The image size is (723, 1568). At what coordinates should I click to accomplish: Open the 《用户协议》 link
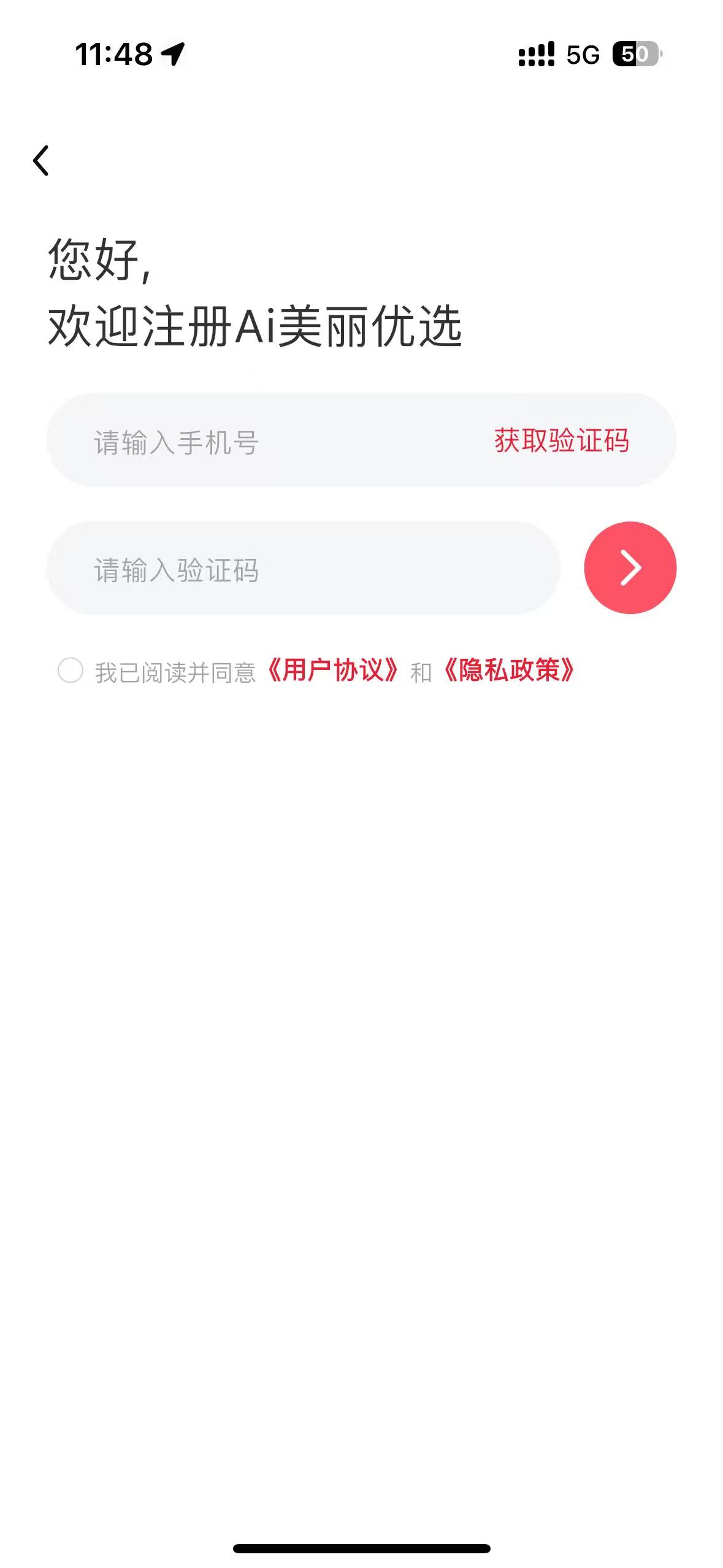click(x=334, y=671)
